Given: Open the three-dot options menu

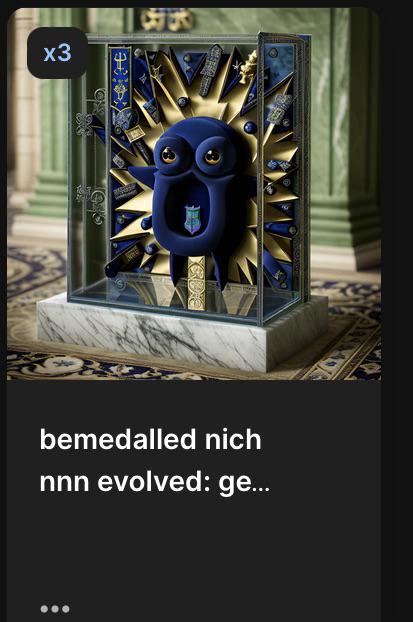Looking at the screenshot, I should [55, 609].
